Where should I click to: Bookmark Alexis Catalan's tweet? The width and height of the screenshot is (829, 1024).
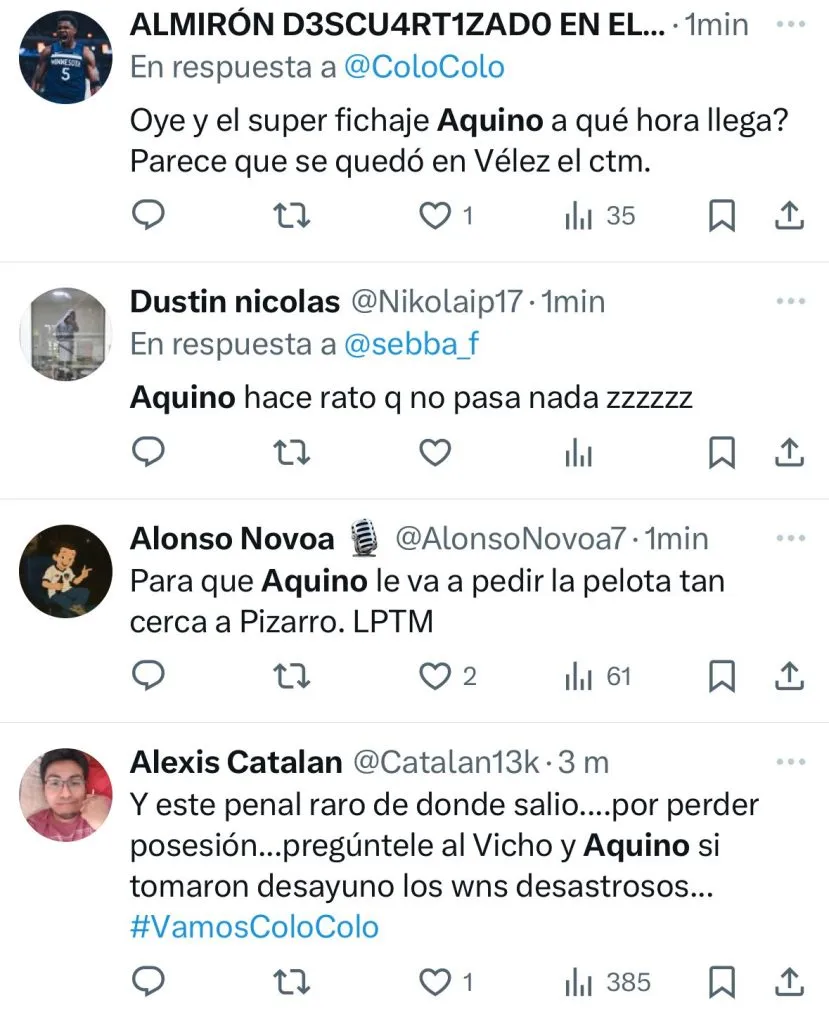tap(722, 982)
